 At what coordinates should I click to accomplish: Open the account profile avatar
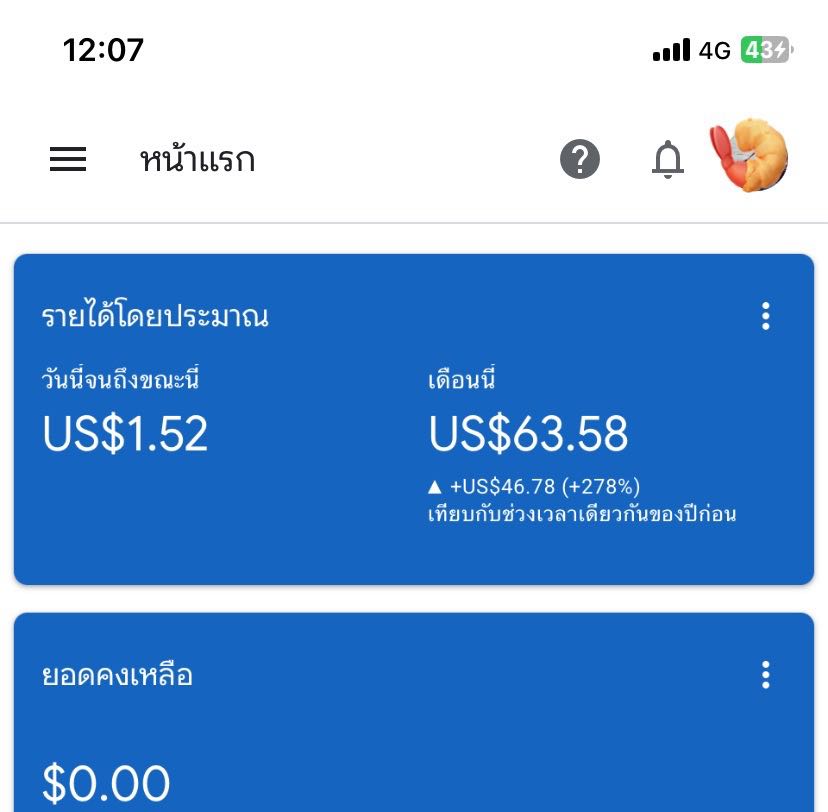(750, 157)
